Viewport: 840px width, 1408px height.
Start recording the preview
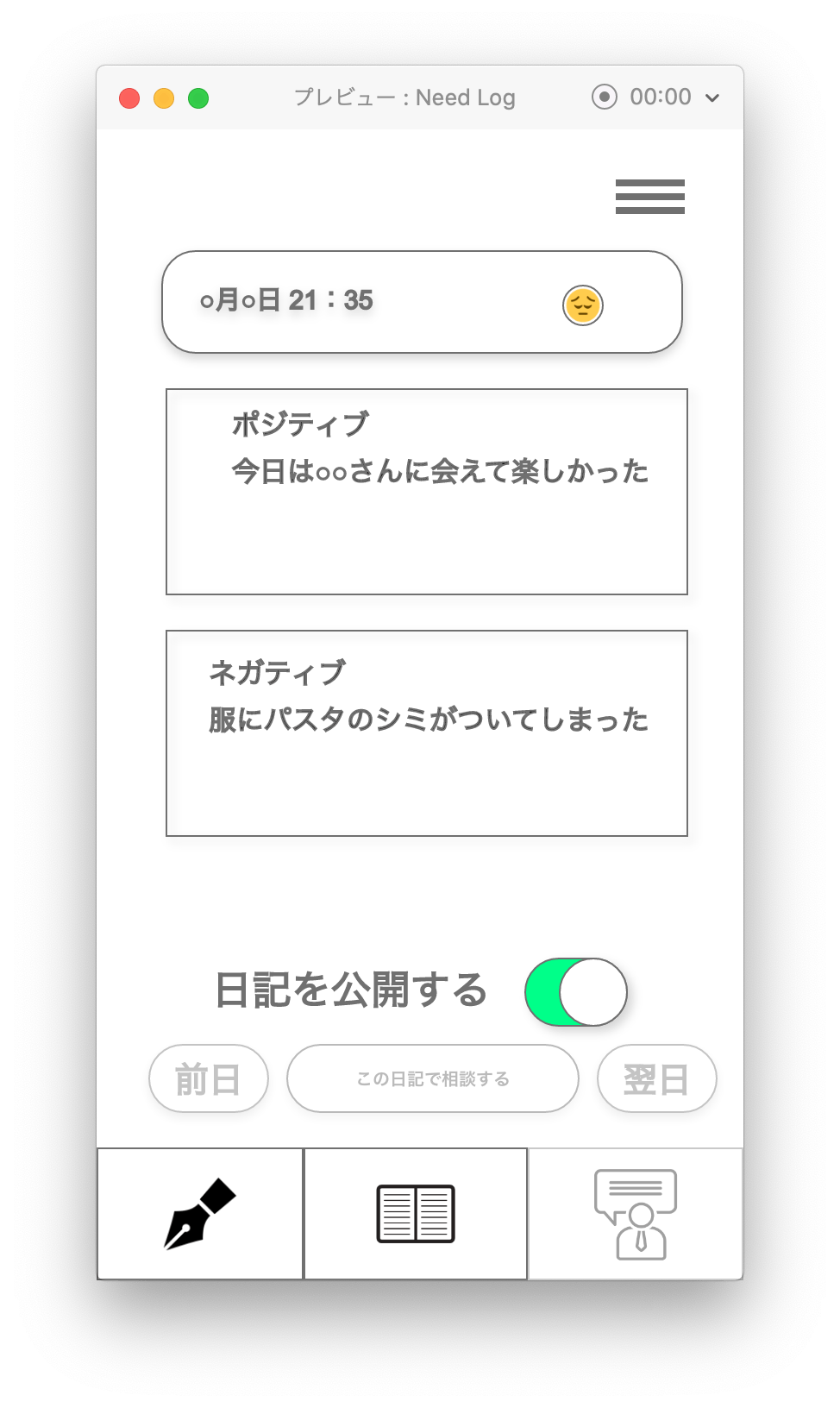coord(605,97)
